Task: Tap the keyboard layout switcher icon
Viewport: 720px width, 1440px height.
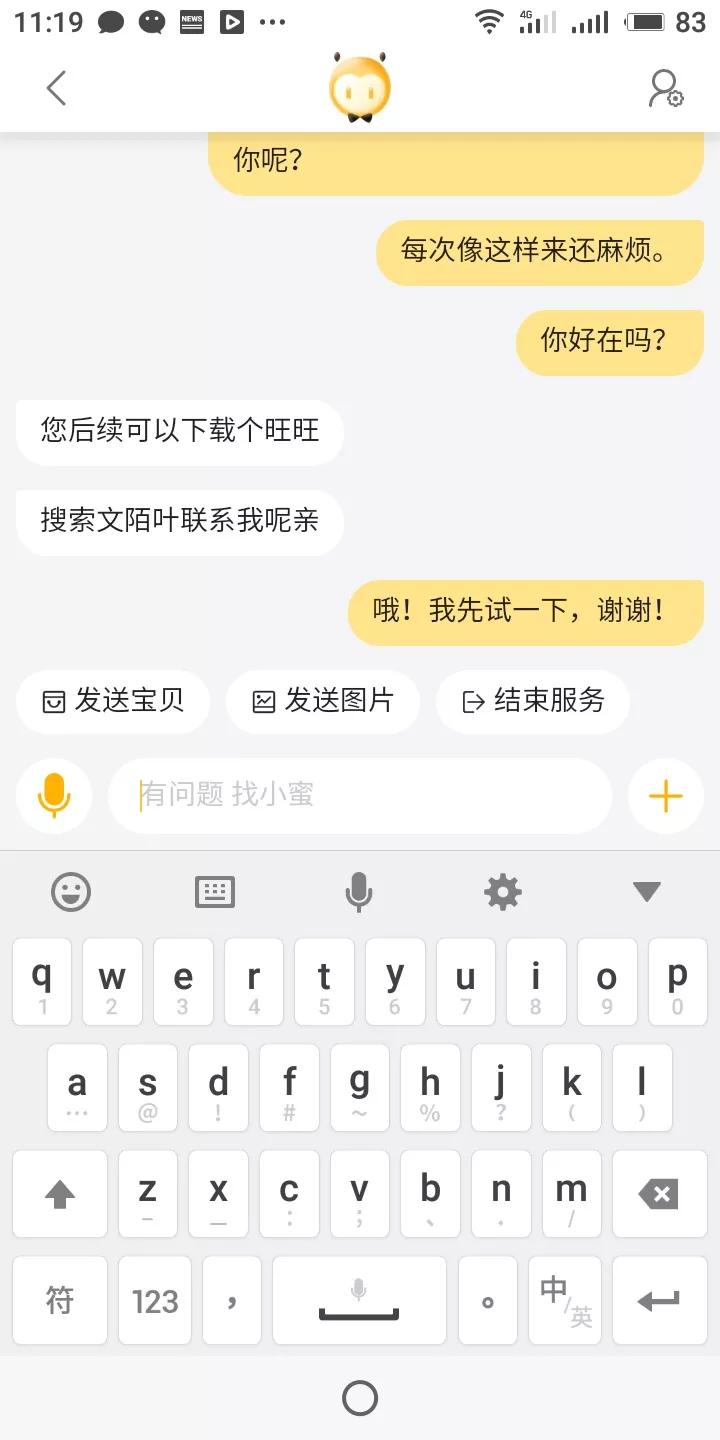Action: (x=215, y=892)
